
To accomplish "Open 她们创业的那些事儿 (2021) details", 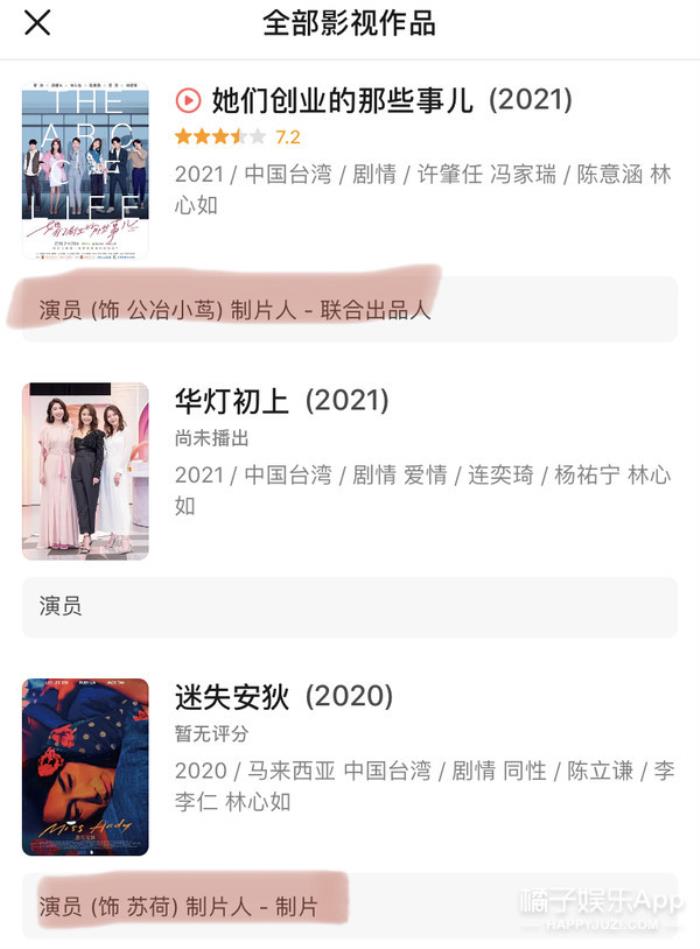I will [390, 100].
